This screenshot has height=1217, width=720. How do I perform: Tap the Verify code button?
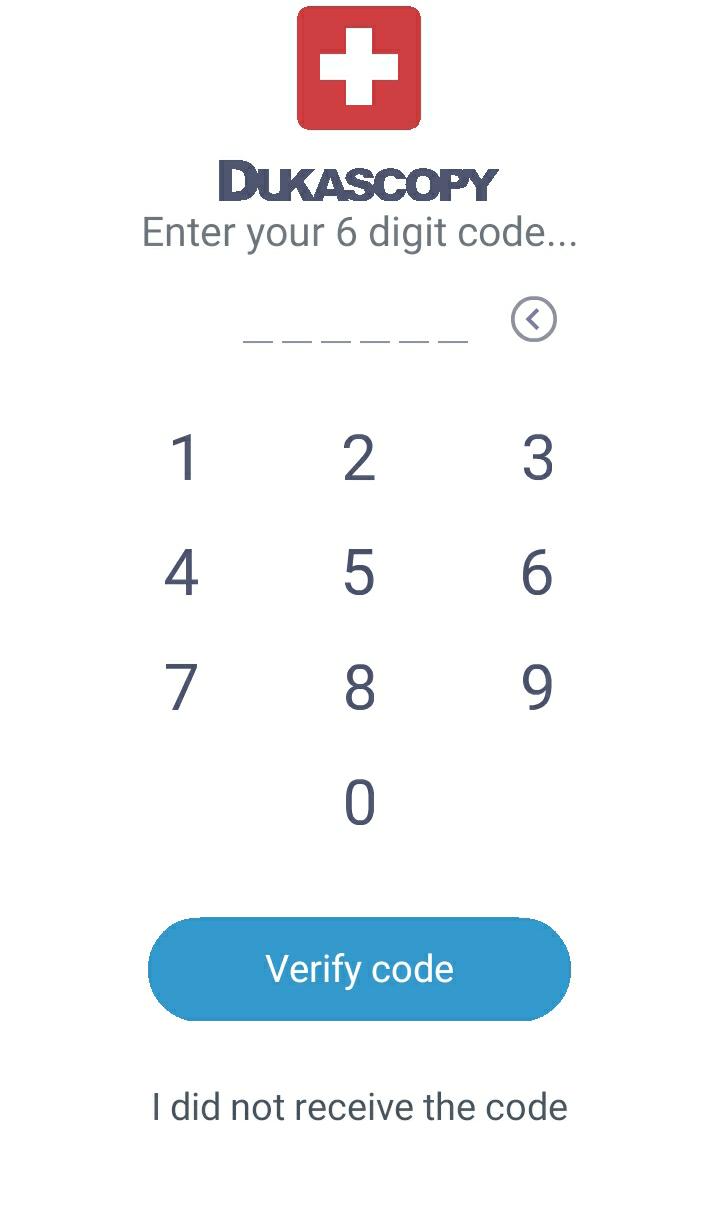tap(359, 969)
